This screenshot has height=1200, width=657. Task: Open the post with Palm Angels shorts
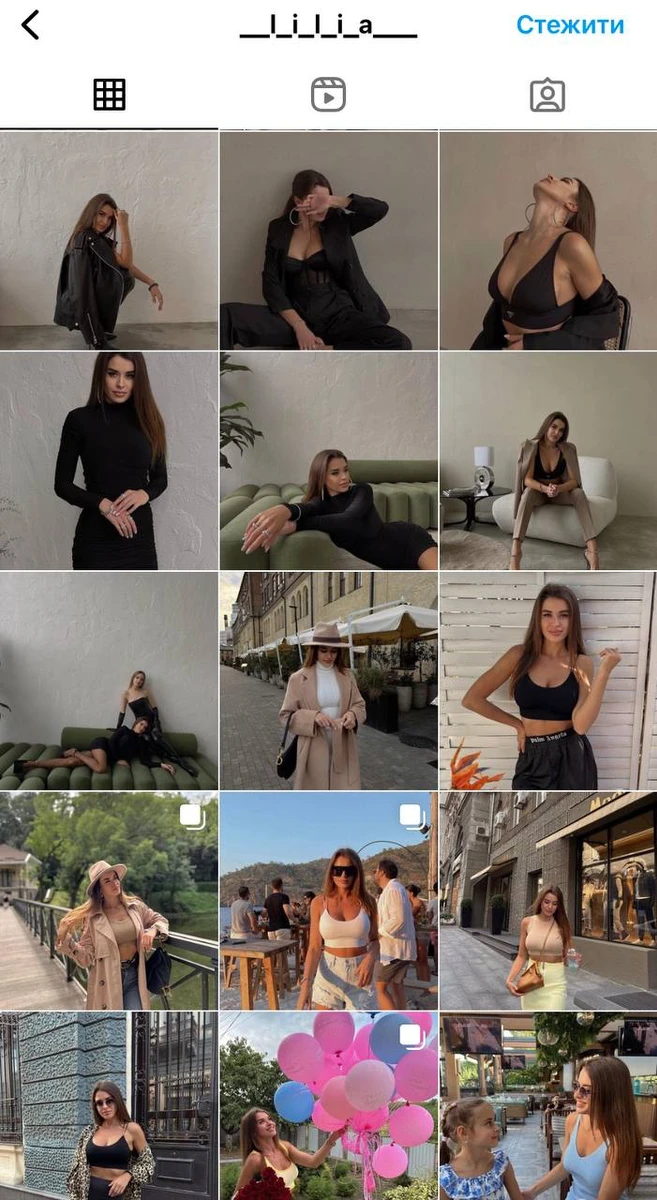coord(548,680)
